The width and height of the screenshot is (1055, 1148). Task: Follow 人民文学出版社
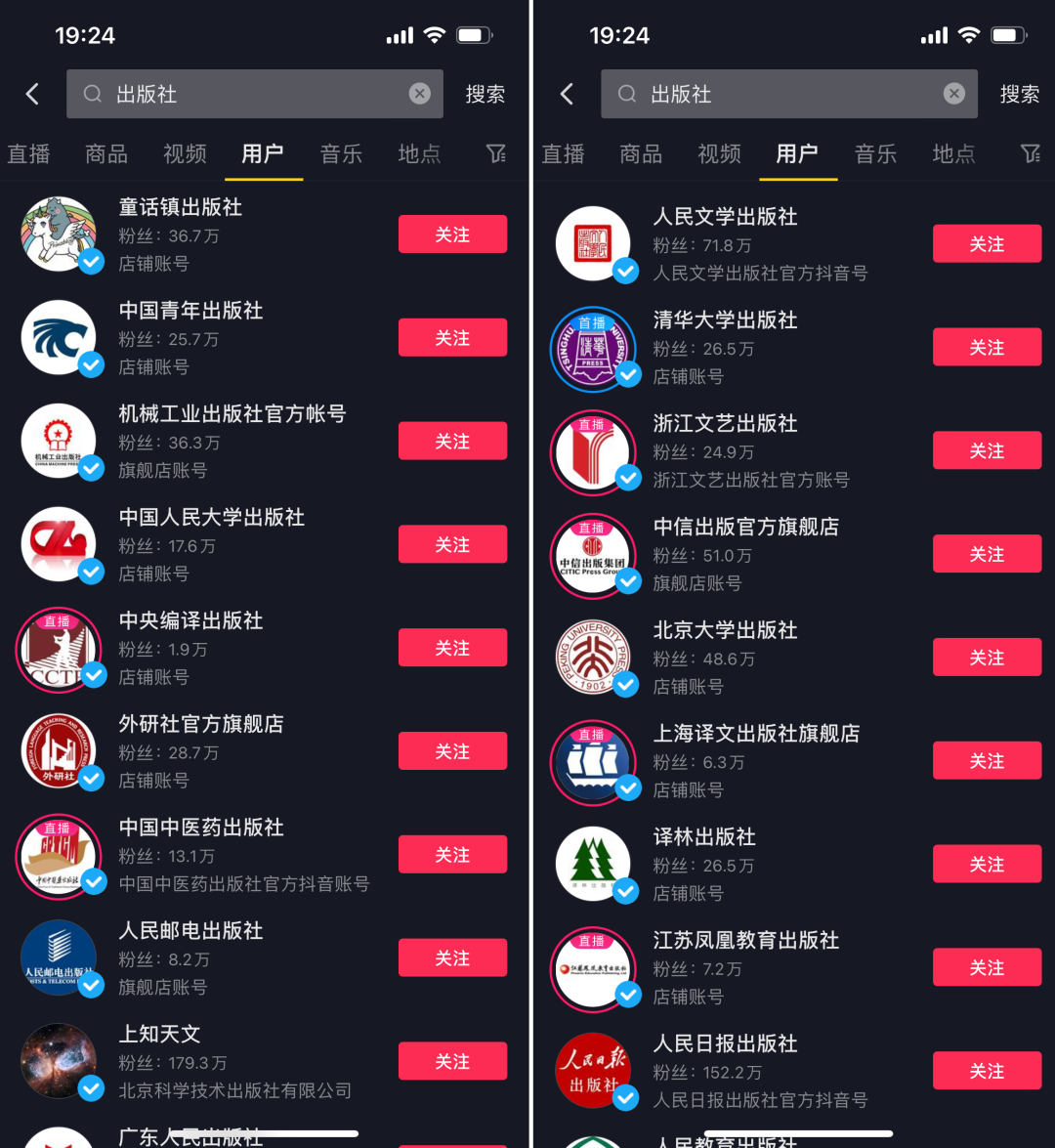987,244
